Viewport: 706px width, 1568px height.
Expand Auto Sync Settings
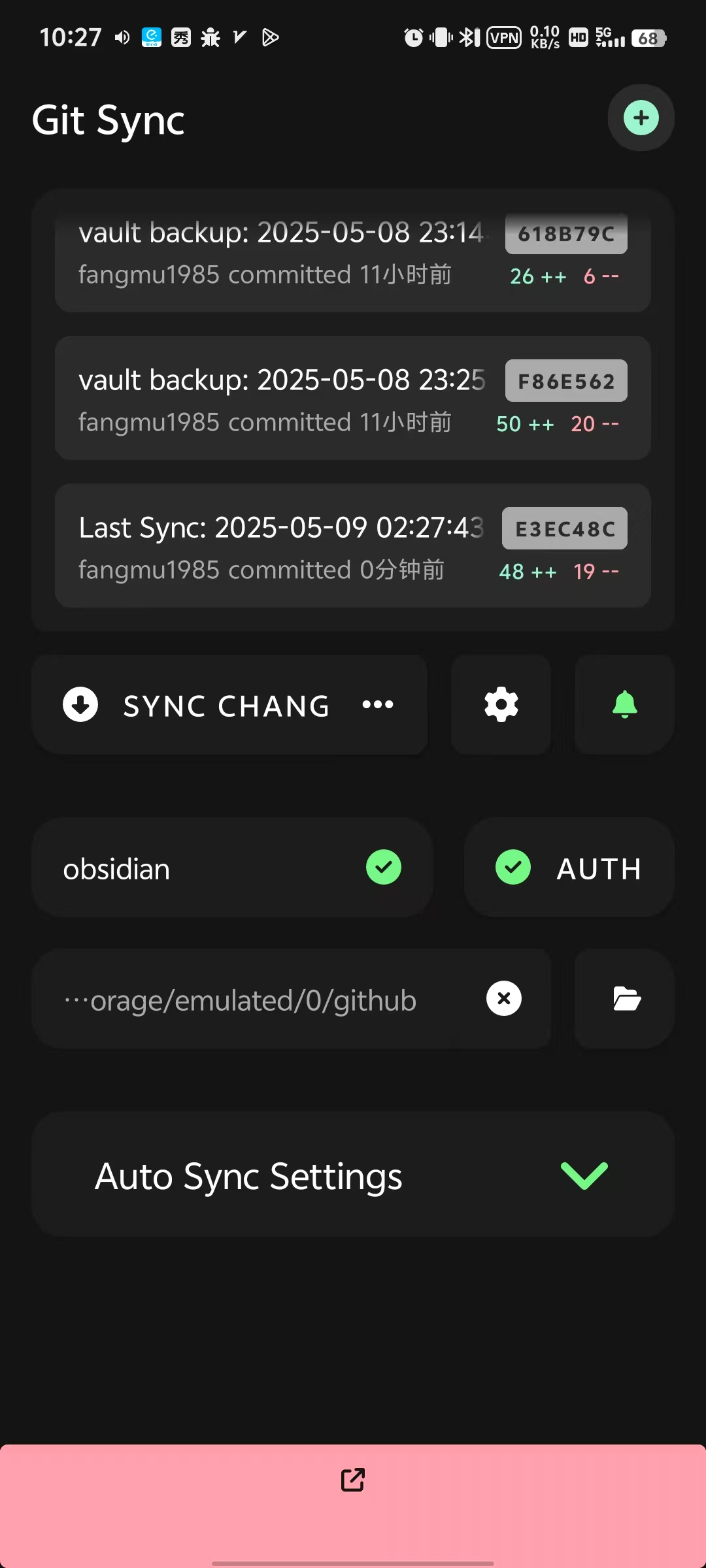(353, 1175)
